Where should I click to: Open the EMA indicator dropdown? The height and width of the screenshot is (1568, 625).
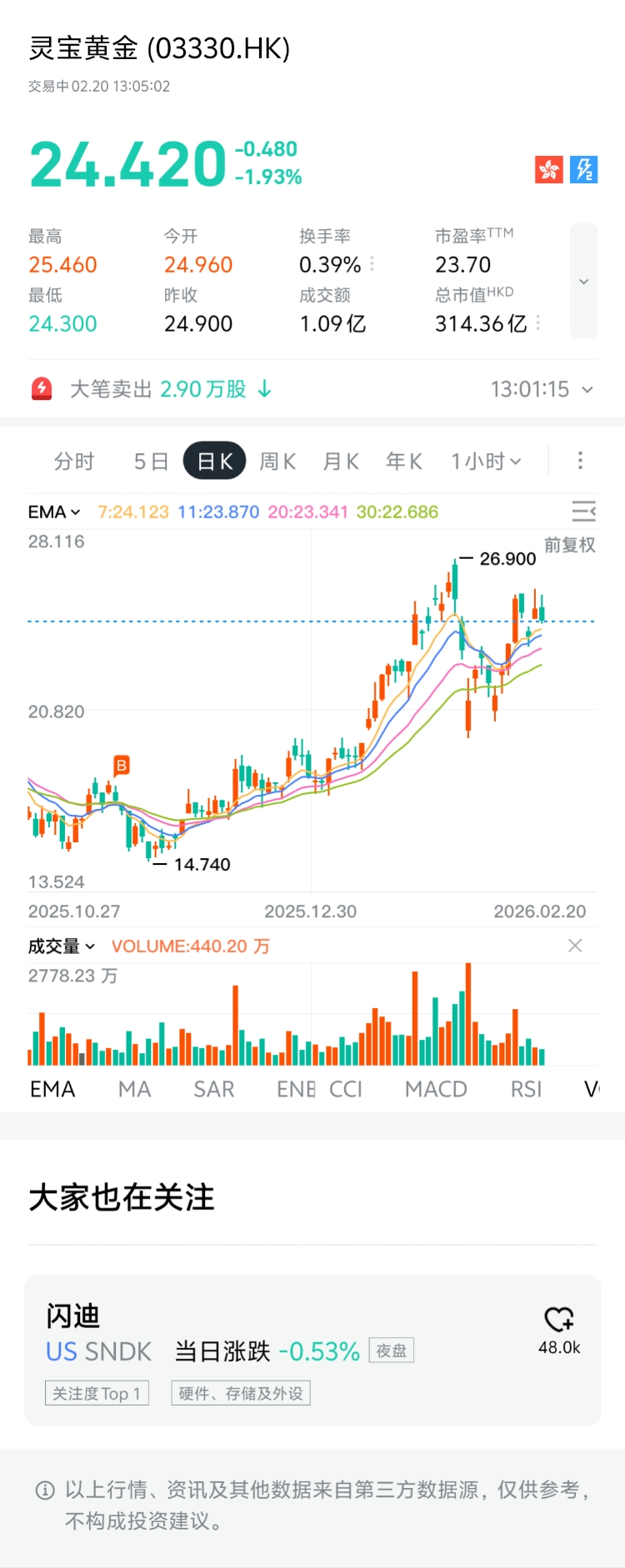click(x=54, y=512)
